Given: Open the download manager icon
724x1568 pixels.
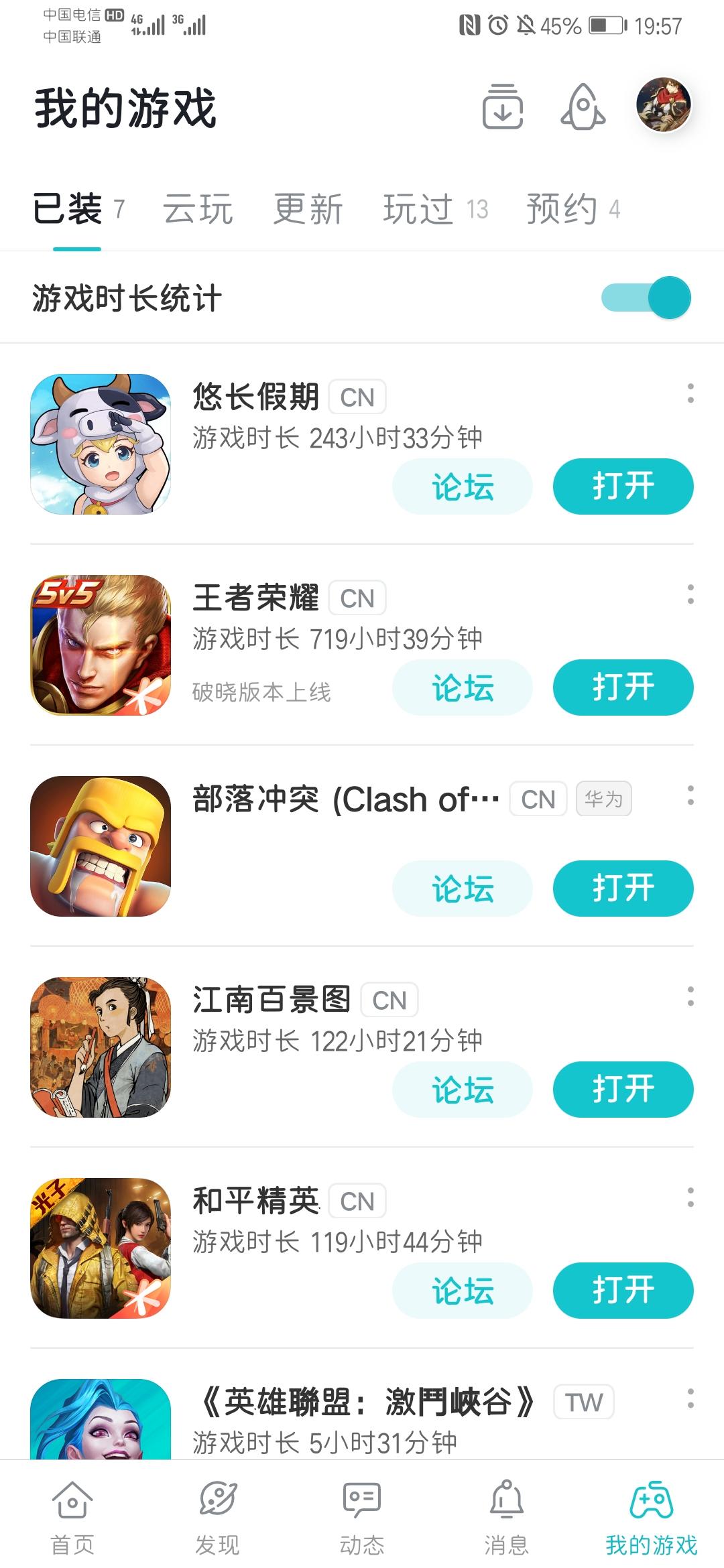Looking at the screenshot, I should [x=504, y=106].
